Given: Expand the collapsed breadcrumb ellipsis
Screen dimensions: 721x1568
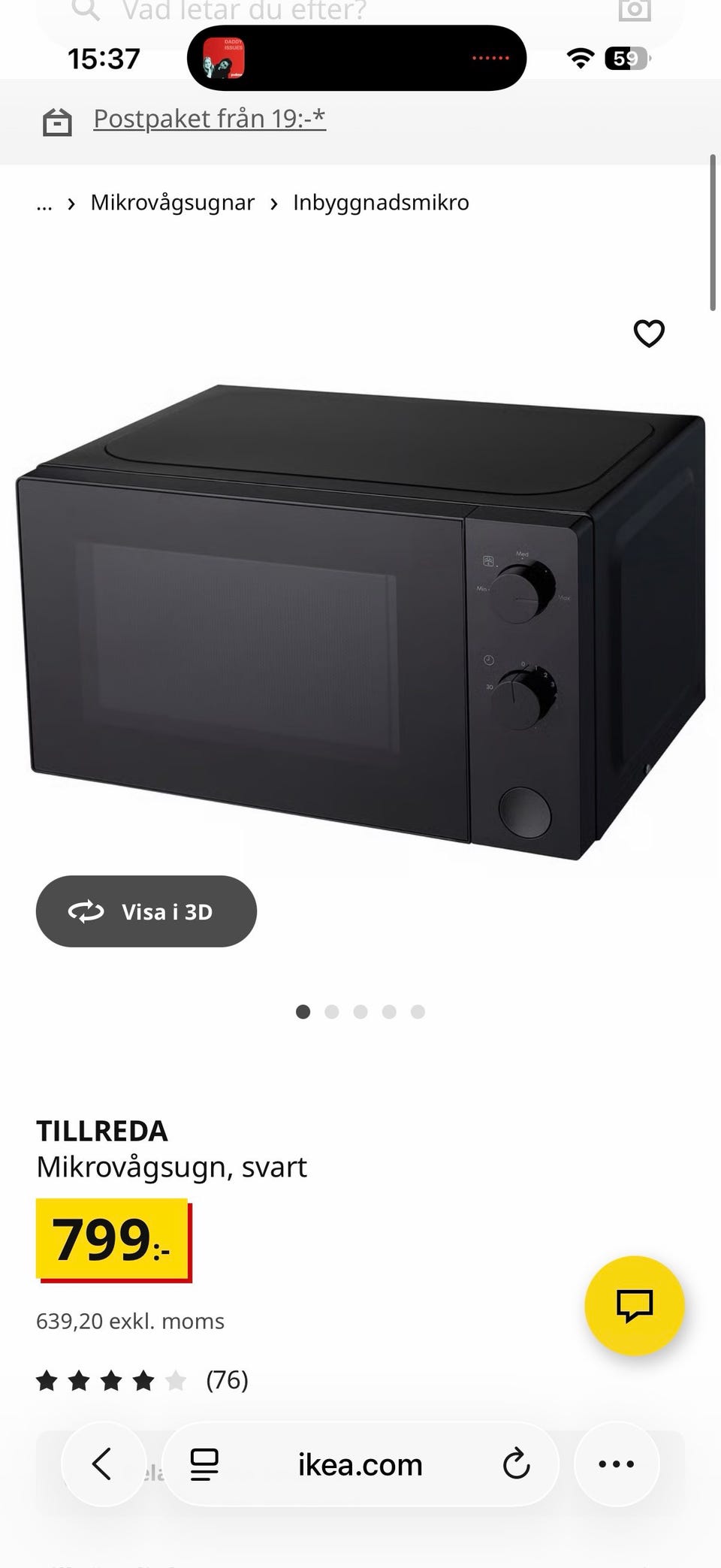Looking at the screenshot, I should (44, 204).
